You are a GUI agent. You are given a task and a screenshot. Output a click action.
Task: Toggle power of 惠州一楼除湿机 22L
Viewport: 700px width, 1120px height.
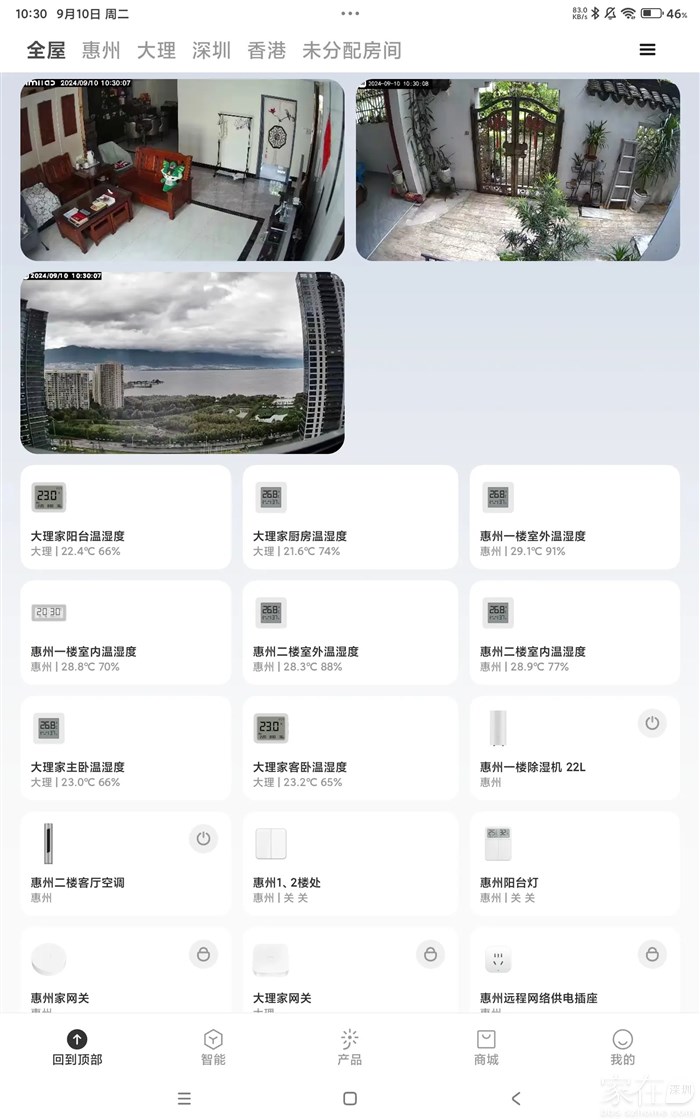652,723
